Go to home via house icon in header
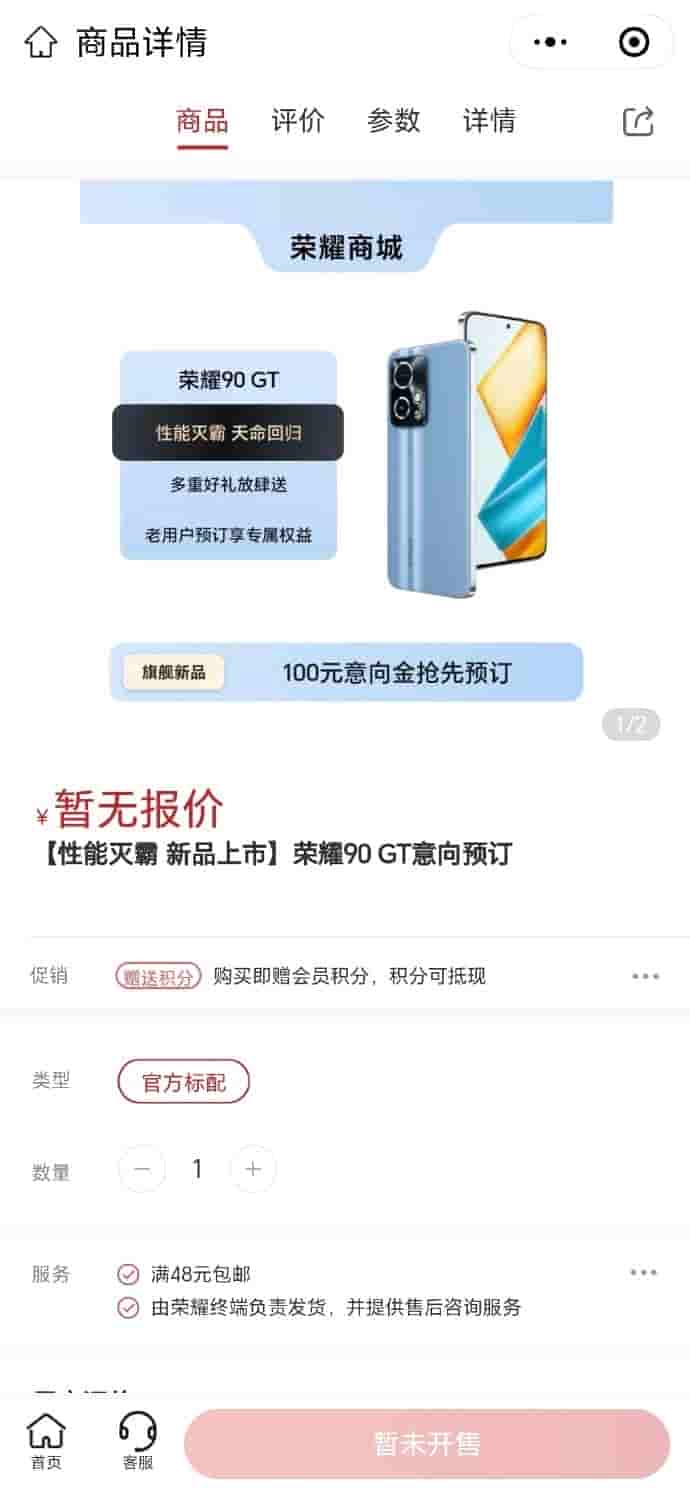690x1488 pixels. coord(41,43)
